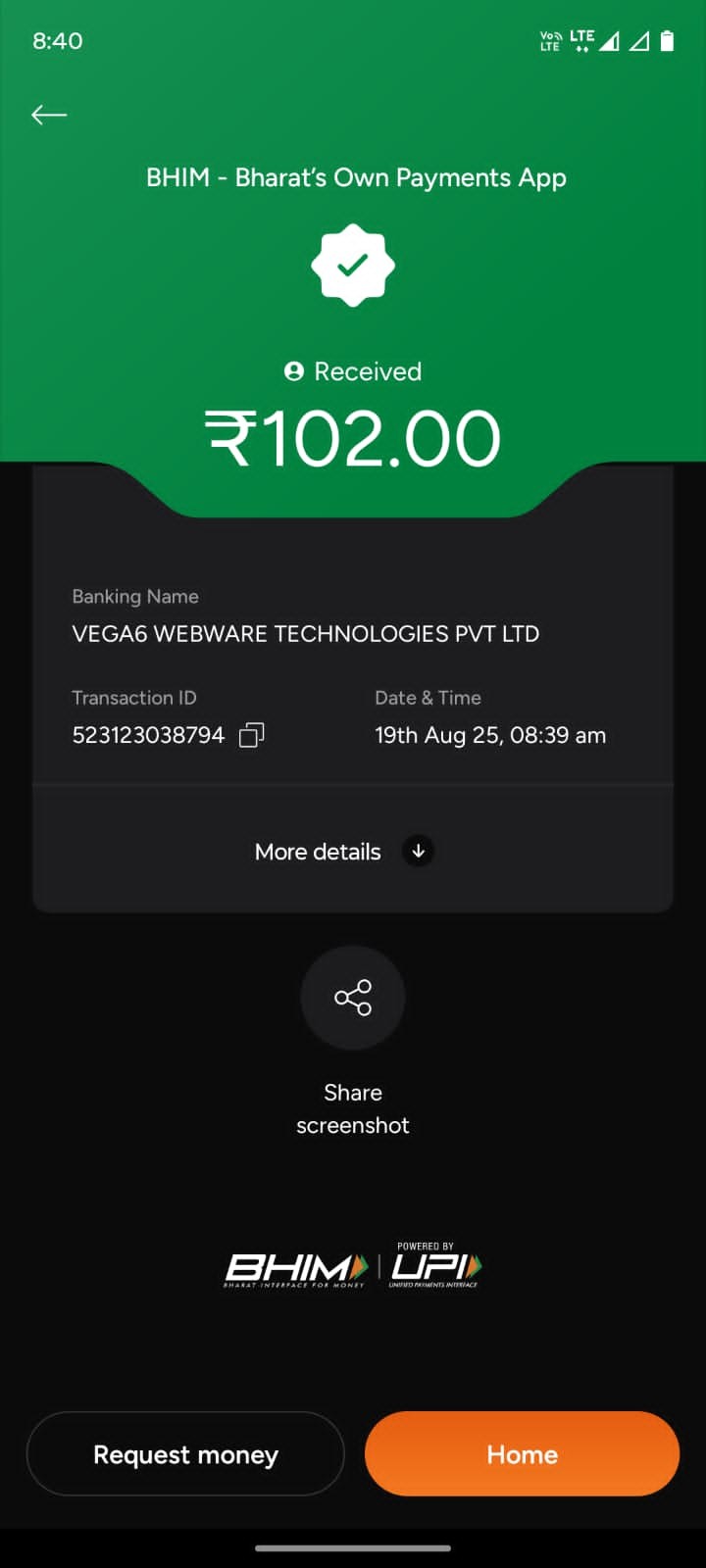Copy the transaction ID 523123038794
706x1568 pixels.
pyautogui.click(x=252, y=735)
